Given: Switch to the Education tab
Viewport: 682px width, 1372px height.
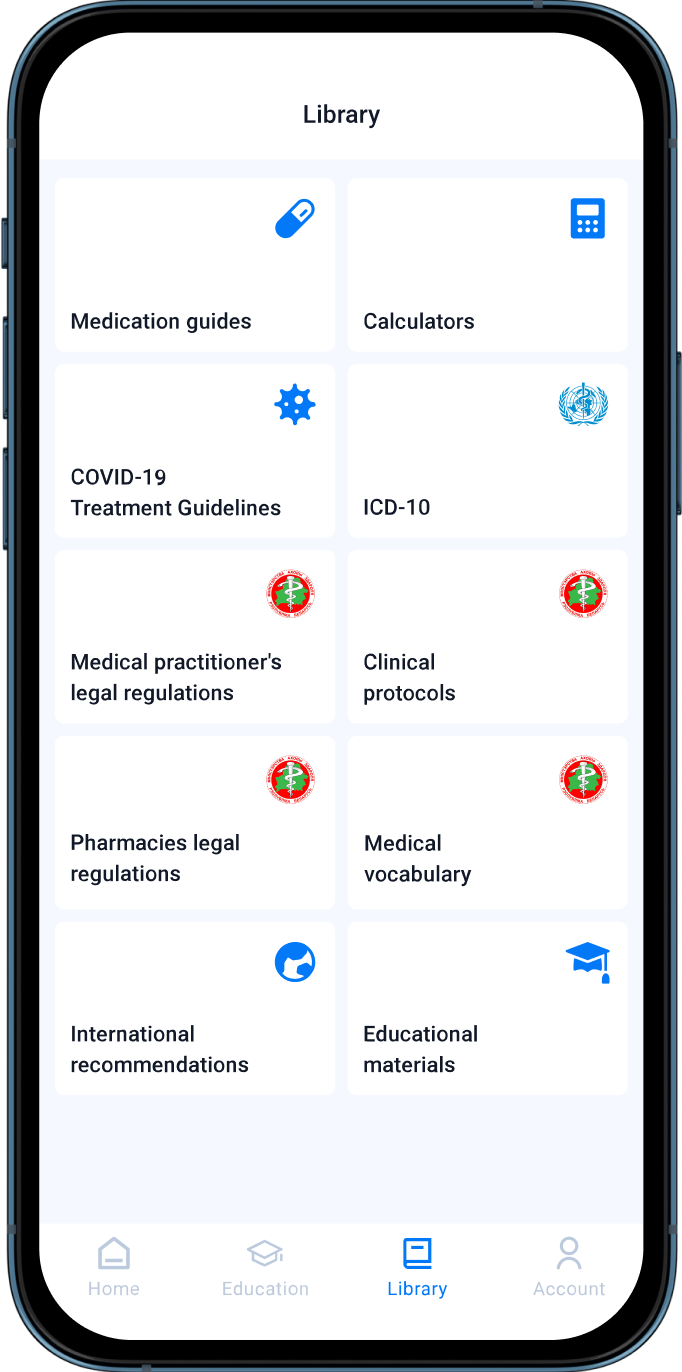Looking at the screenshot, I should pyautogui.click(x=265, y=1268).
